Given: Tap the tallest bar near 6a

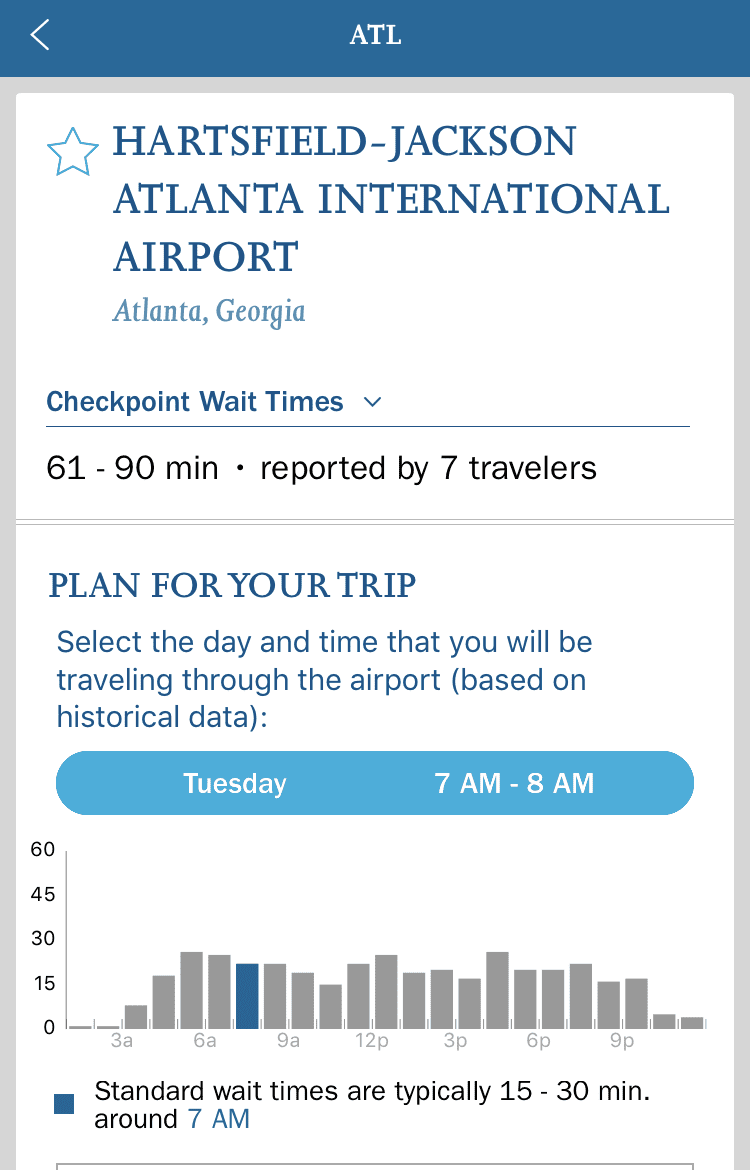Looking at the screenshot, I should pyautogui.click(x=189, y=985).
